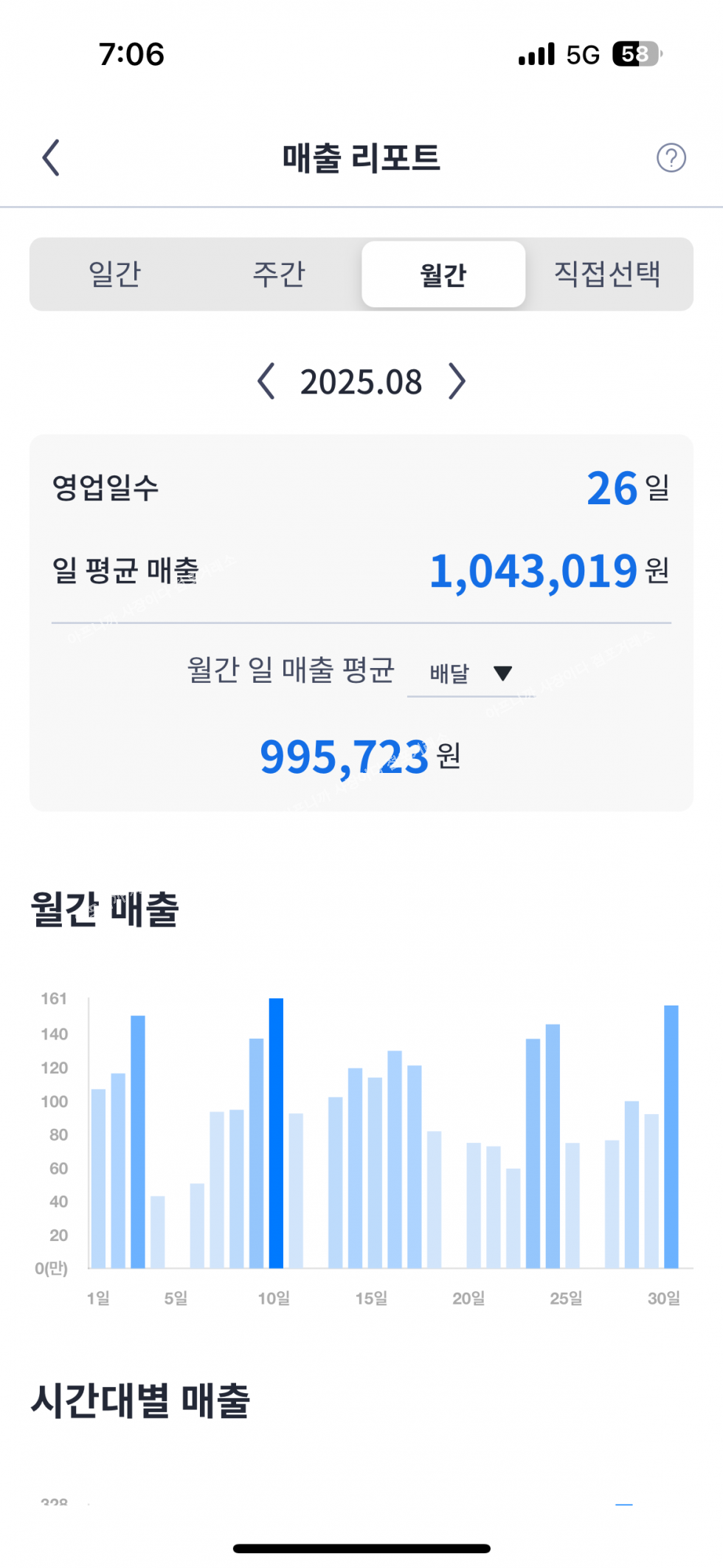This screenshot has width=723, height=1568.
Task: Open the help question mark icon
Action: (671, 158)
